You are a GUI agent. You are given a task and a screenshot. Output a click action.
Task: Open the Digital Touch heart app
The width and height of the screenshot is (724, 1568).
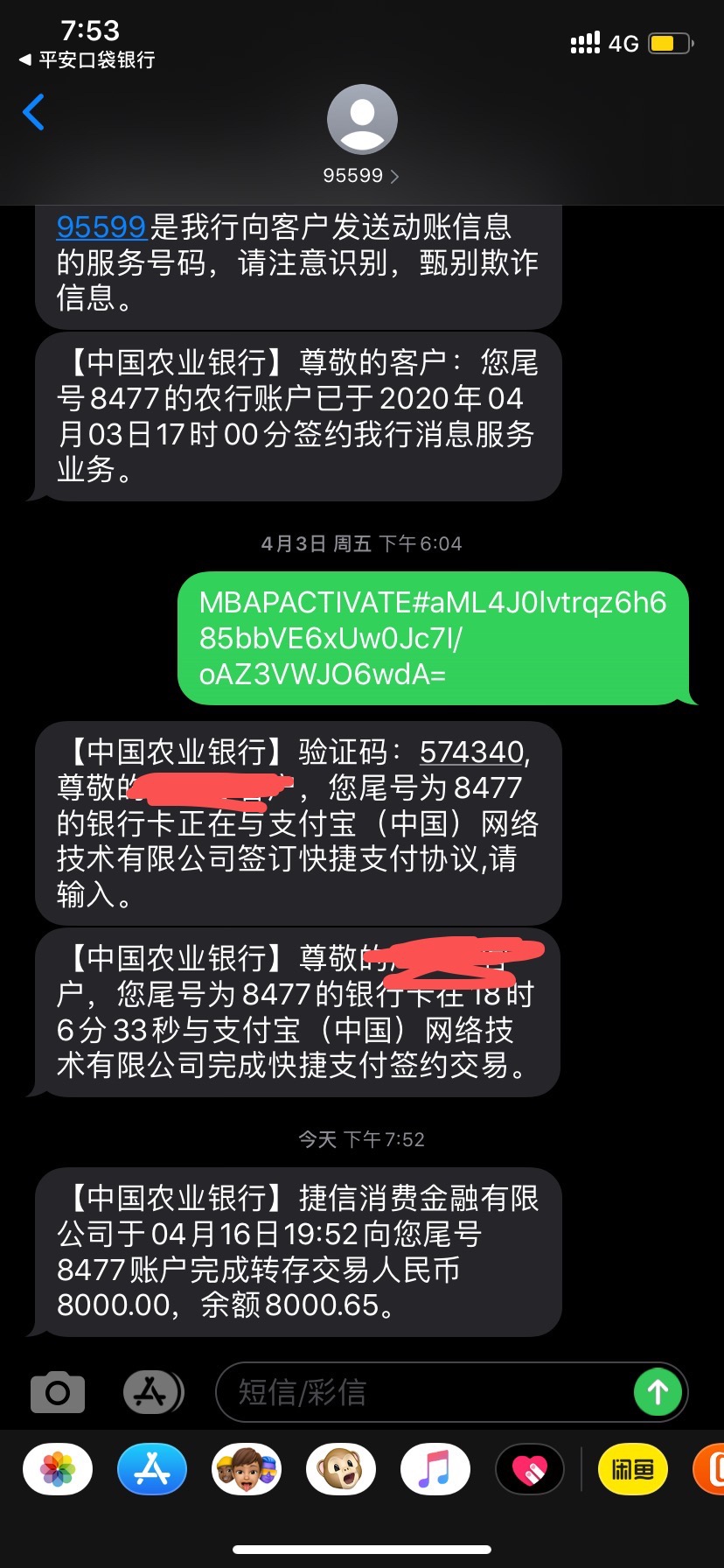tap(530, 1469)
